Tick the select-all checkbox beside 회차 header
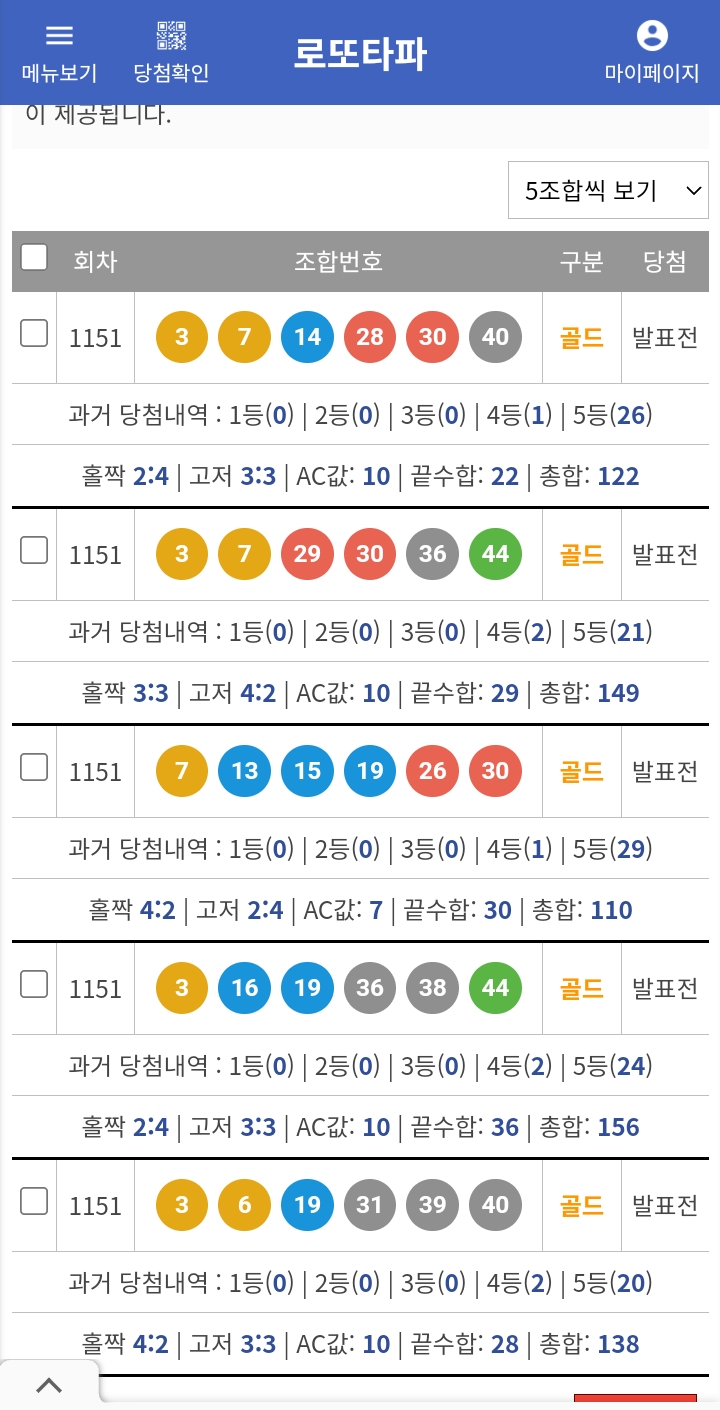 click(34, 258)
